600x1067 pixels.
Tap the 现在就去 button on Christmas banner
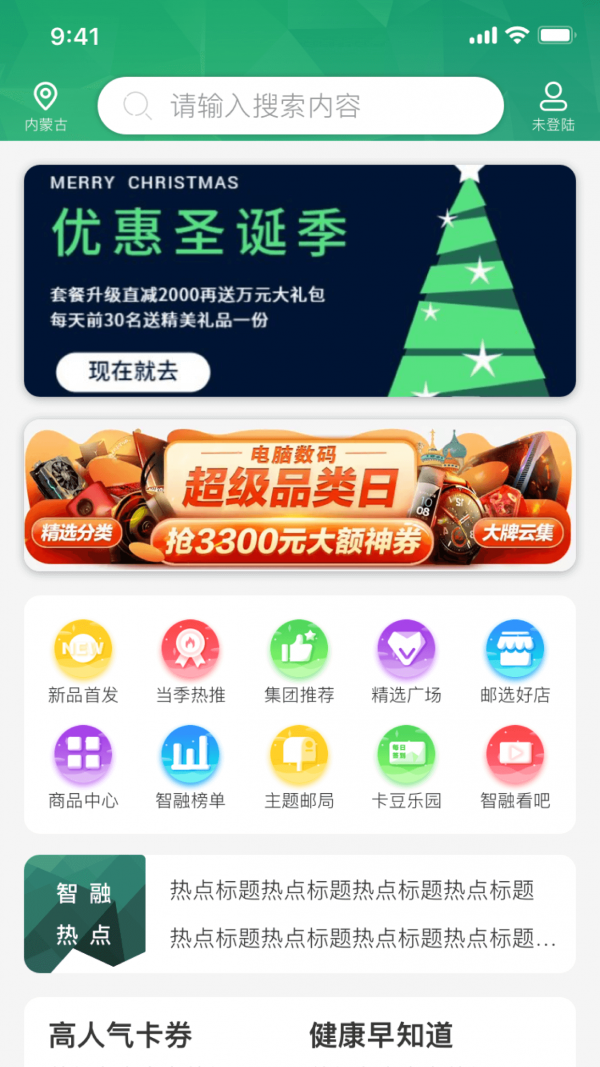click(x=133, y=372)
